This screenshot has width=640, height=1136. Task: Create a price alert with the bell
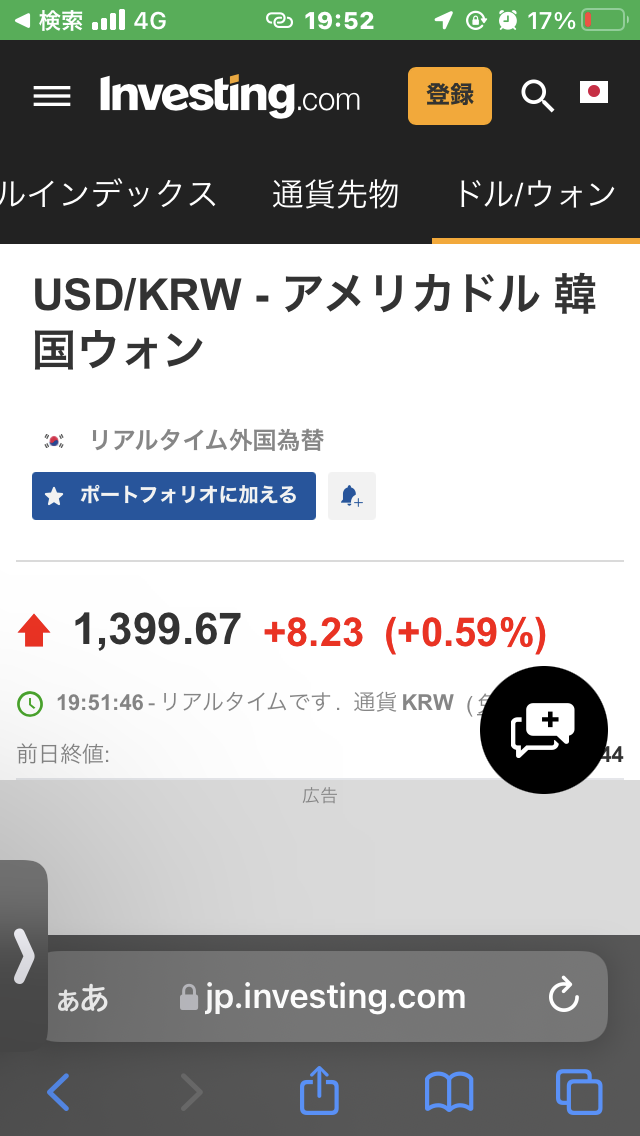[352, 496]
